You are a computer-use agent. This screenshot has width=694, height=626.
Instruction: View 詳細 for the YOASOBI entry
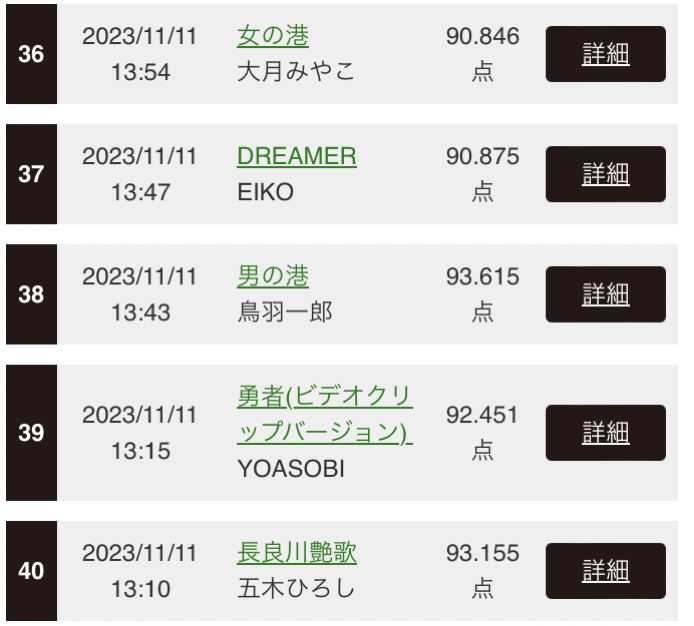point(605,432)
